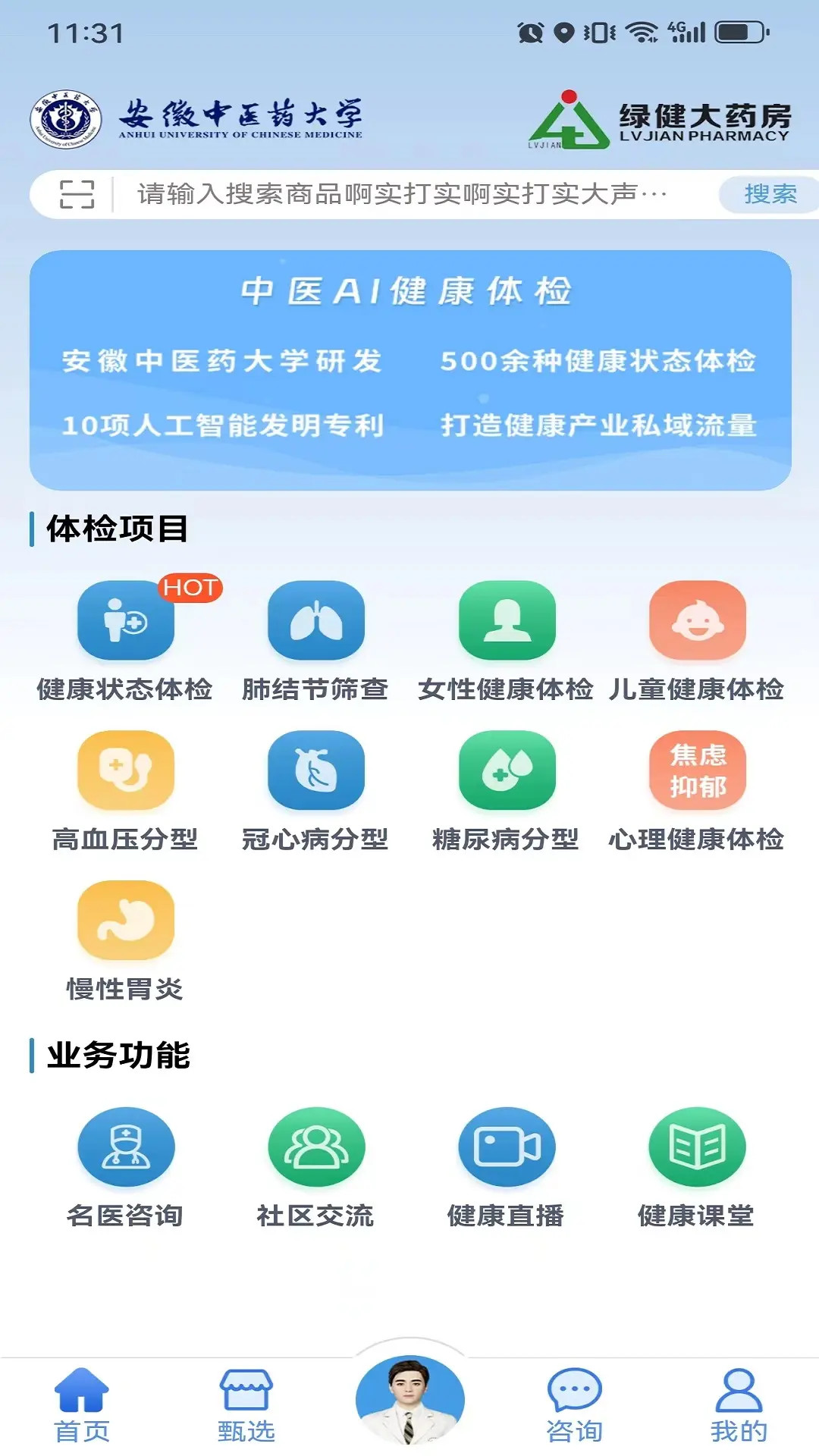Tap the QR scan icon in search bar
This screenshot has height=1456, width=819.
tap(78, 194)
